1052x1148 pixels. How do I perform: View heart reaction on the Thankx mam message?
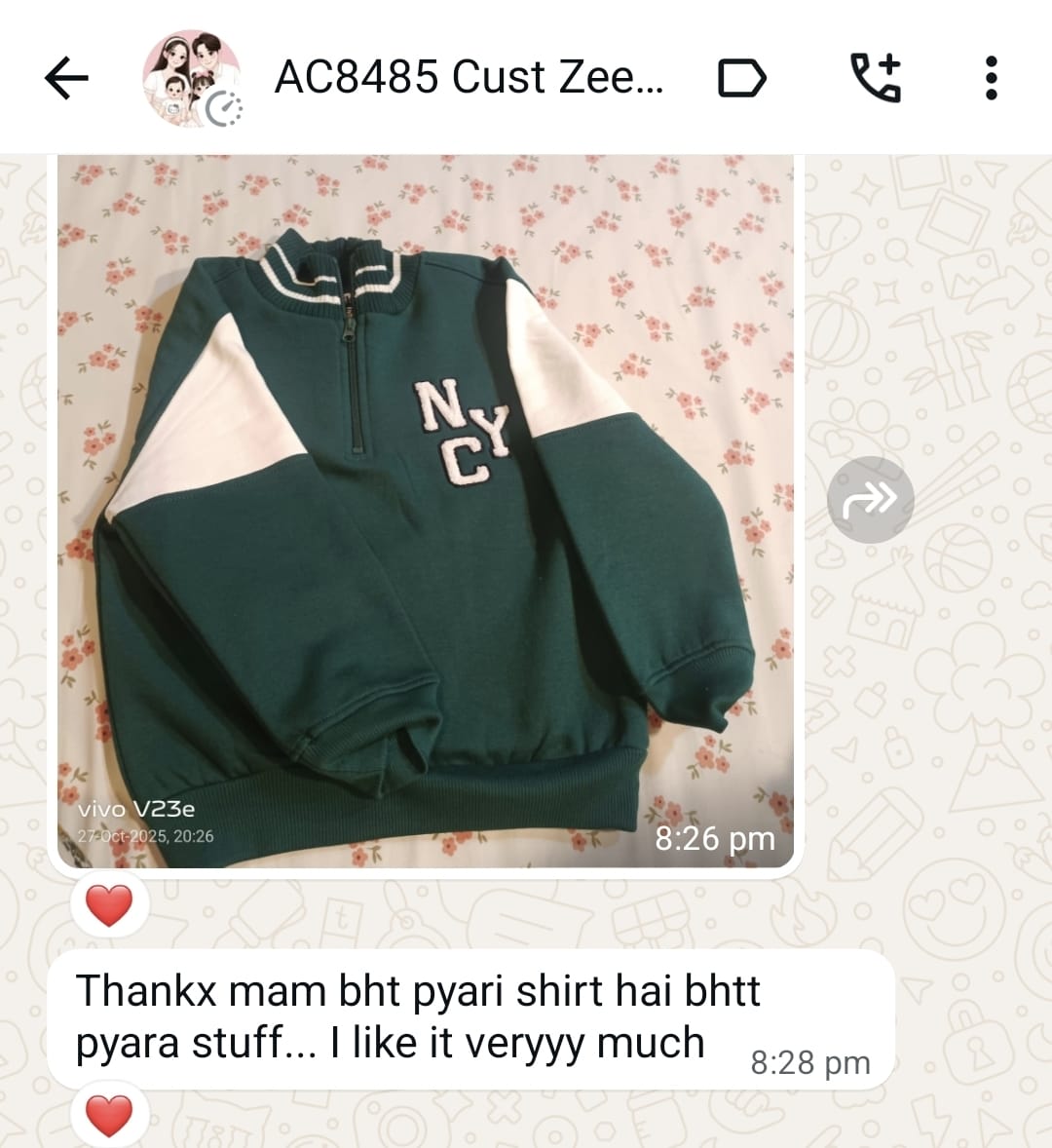pyautogui.click(x=109, y=1116)
